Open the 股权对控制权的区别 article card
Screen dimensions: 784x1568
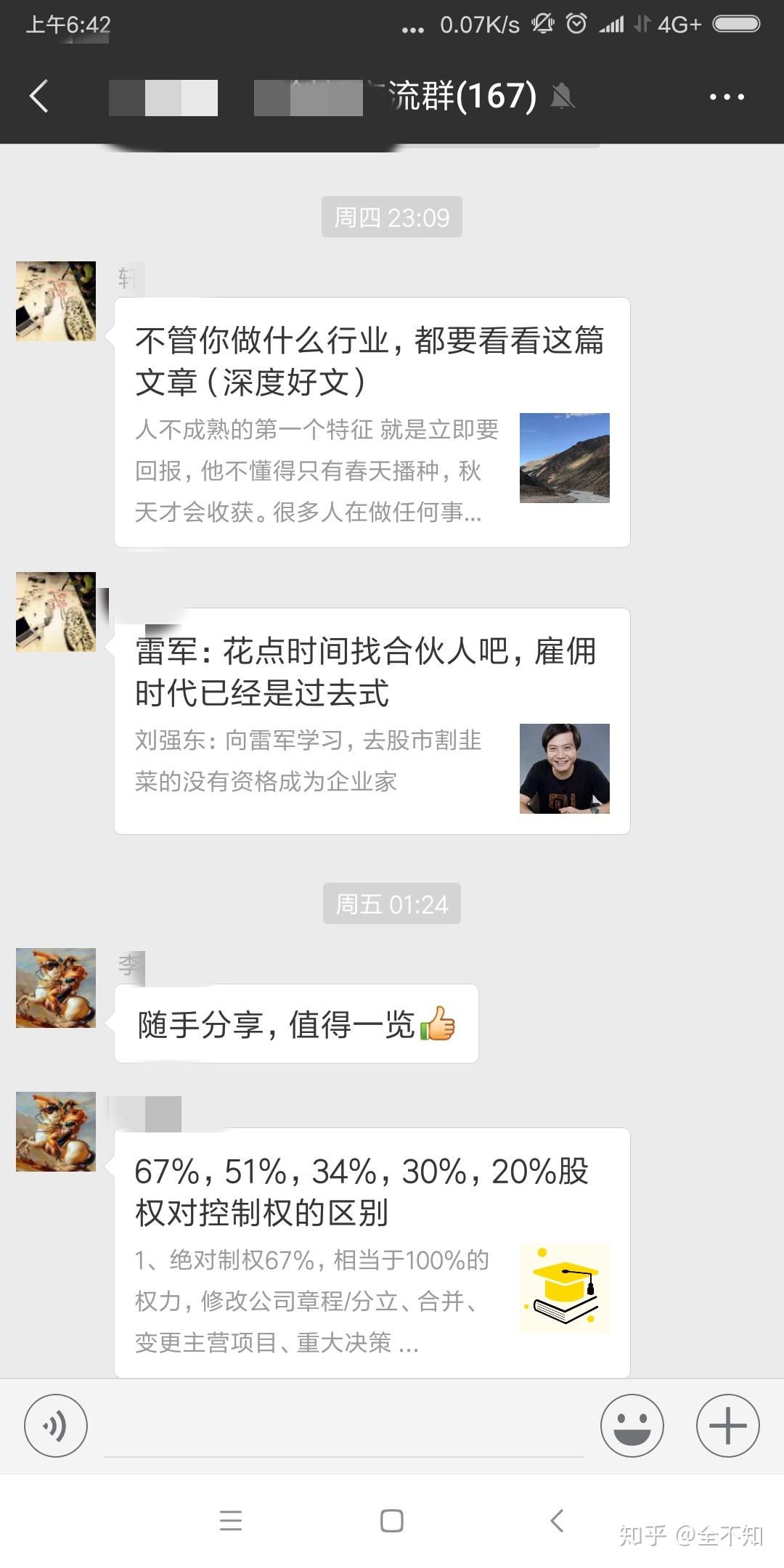372,1252
